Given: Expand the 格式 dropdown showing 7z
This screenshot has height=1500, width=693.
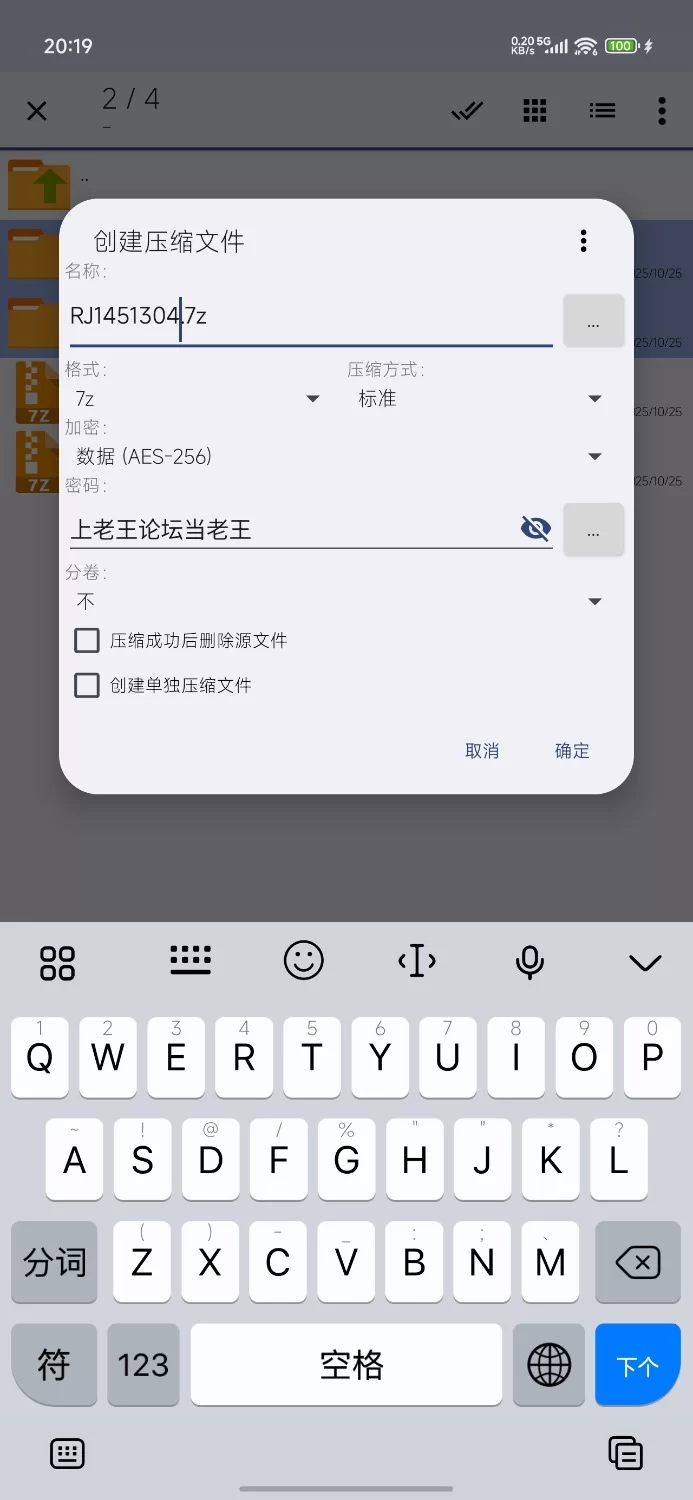Looking at the screenshot, I should (x=197, y=399).
